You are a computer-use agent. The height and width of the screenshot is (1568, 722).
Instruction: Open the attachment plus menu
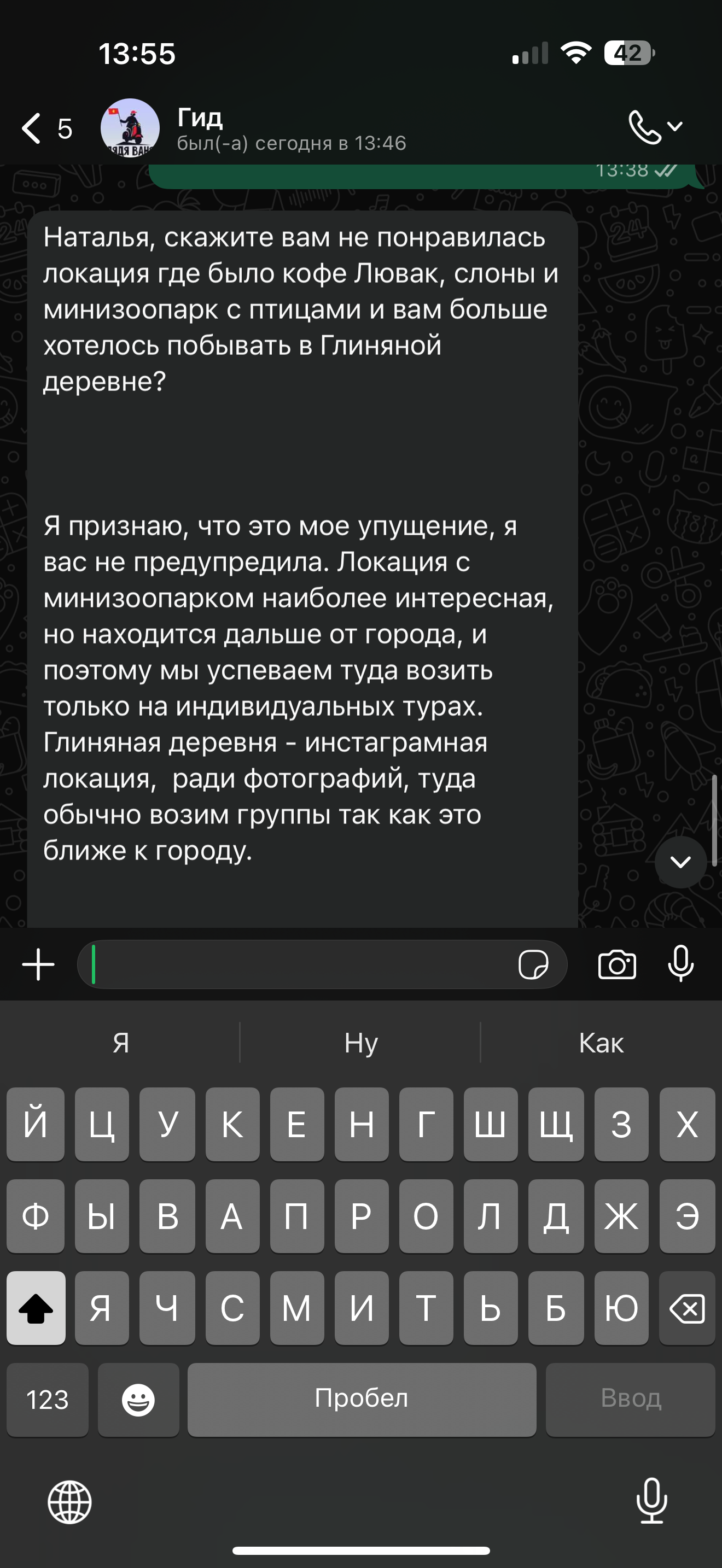coord(38,964)
